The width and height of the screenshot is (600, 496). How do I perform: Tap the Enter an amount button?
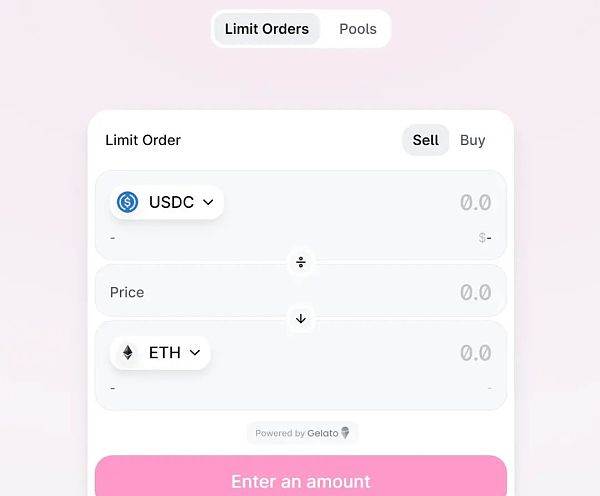click(x=301, y=479)
